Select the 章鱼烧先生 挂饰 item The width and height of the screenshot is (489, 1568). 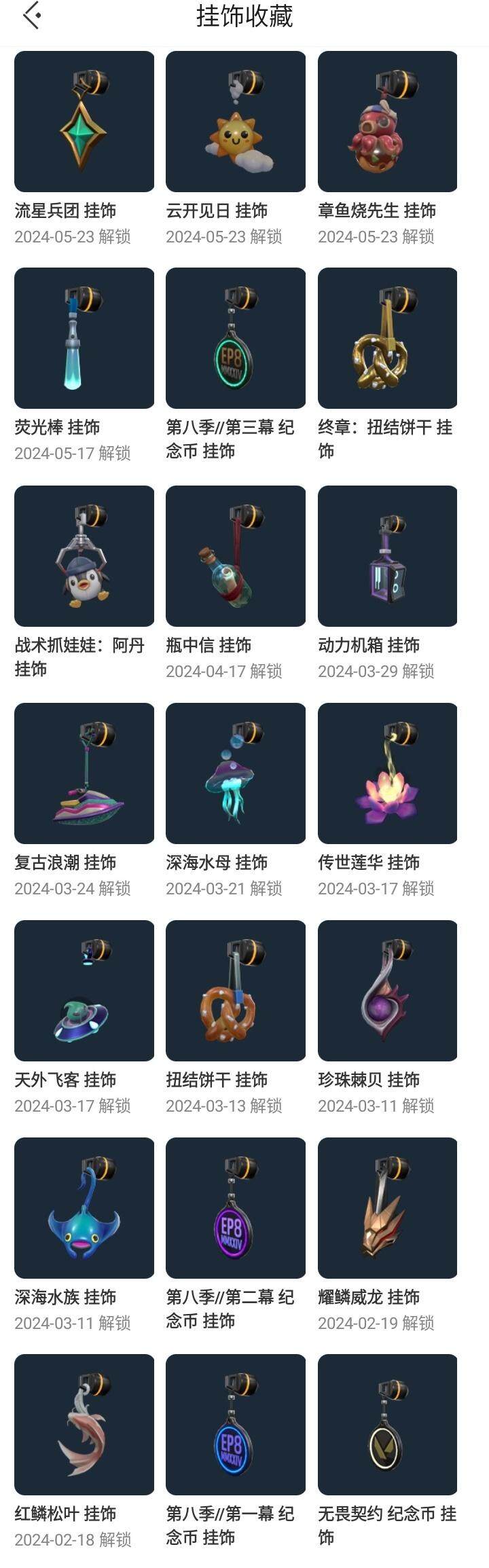(x=387, y=122)
